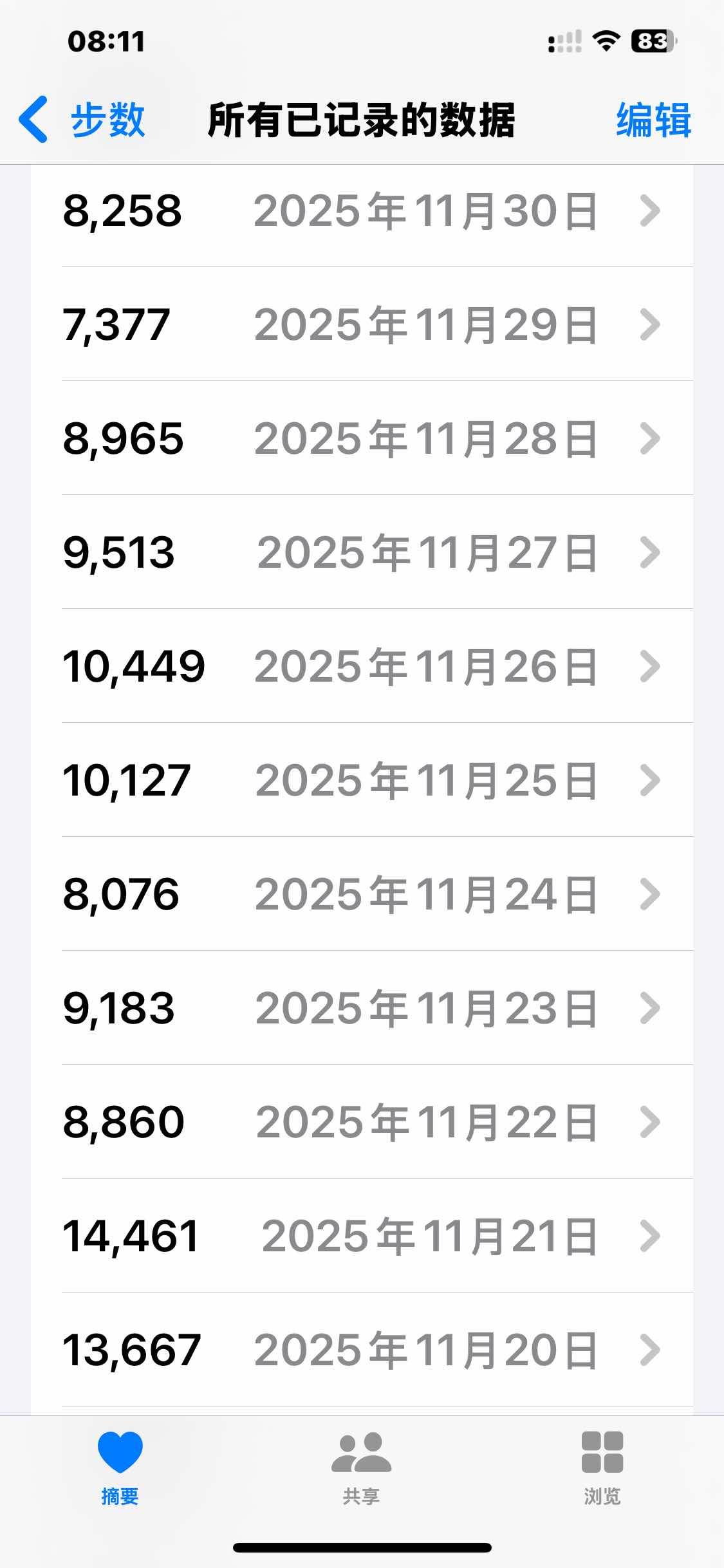Open the 14,461 steps entry for 11月21日

(362, 1236)
